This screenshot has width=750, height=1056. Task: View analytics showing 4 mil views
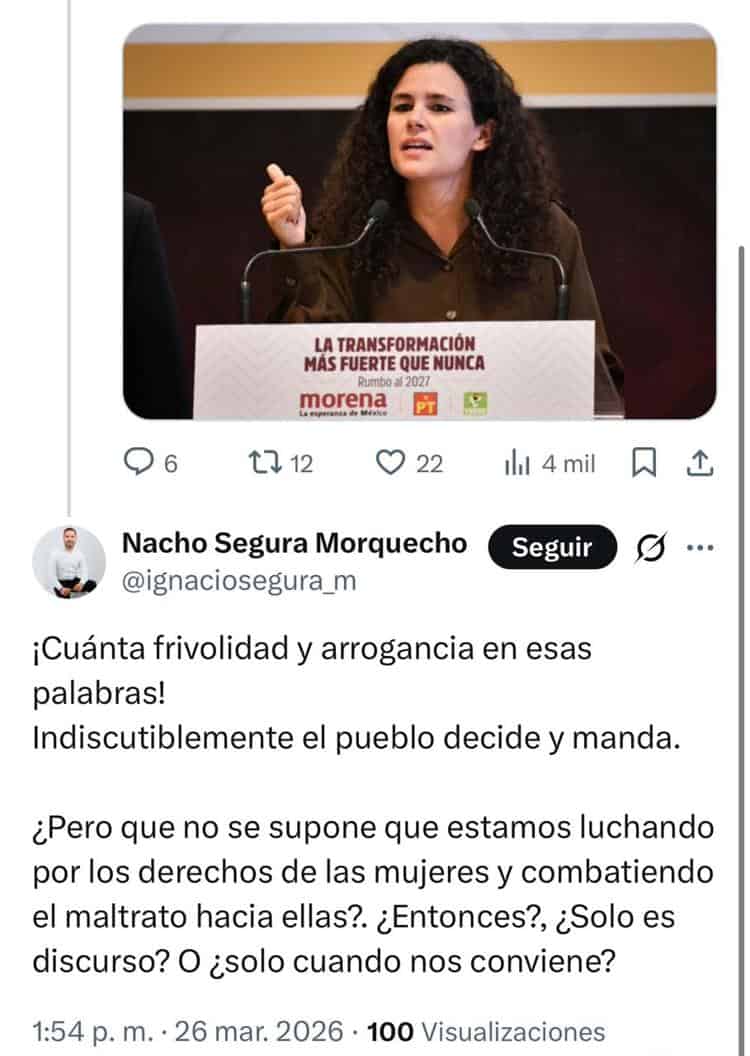click(x=518, y=463)
